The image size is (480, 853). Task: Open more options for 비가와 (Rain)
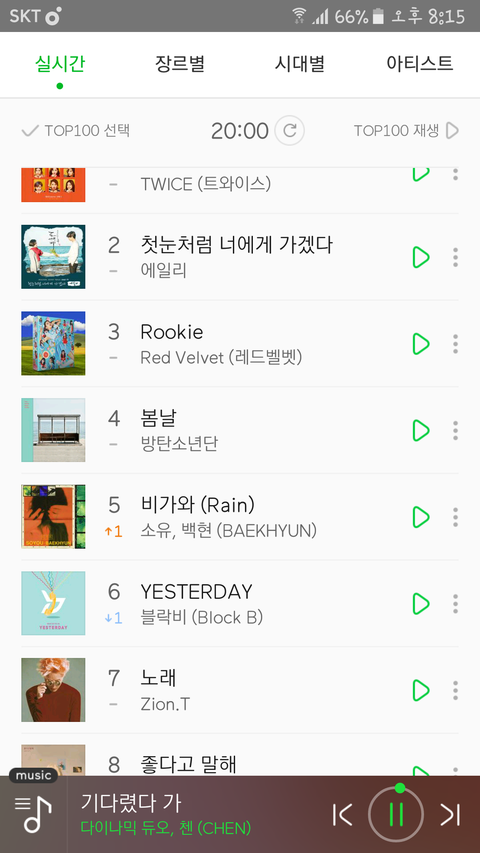(x=456, y=517)
